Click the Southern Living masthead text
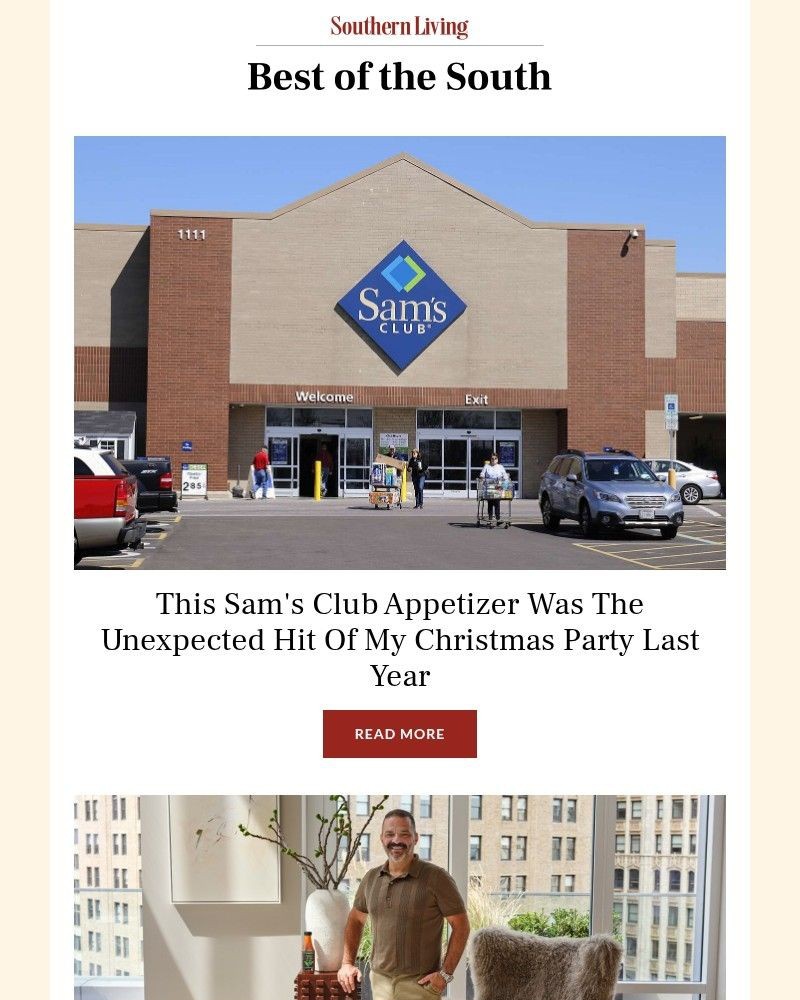800x1000 pixels. point(400,26)
